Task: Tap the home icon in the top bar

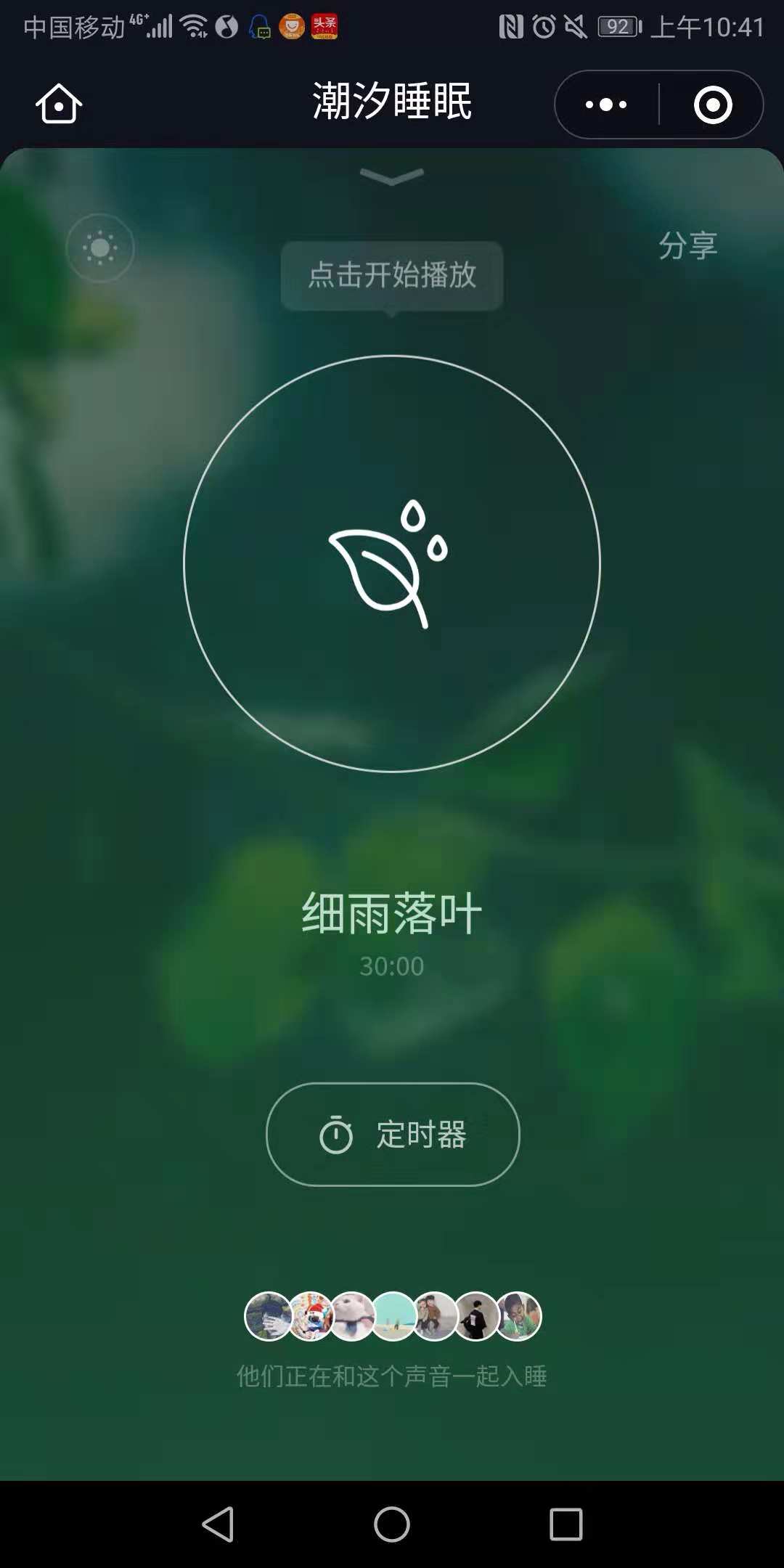Action: (x=58, y=103)
